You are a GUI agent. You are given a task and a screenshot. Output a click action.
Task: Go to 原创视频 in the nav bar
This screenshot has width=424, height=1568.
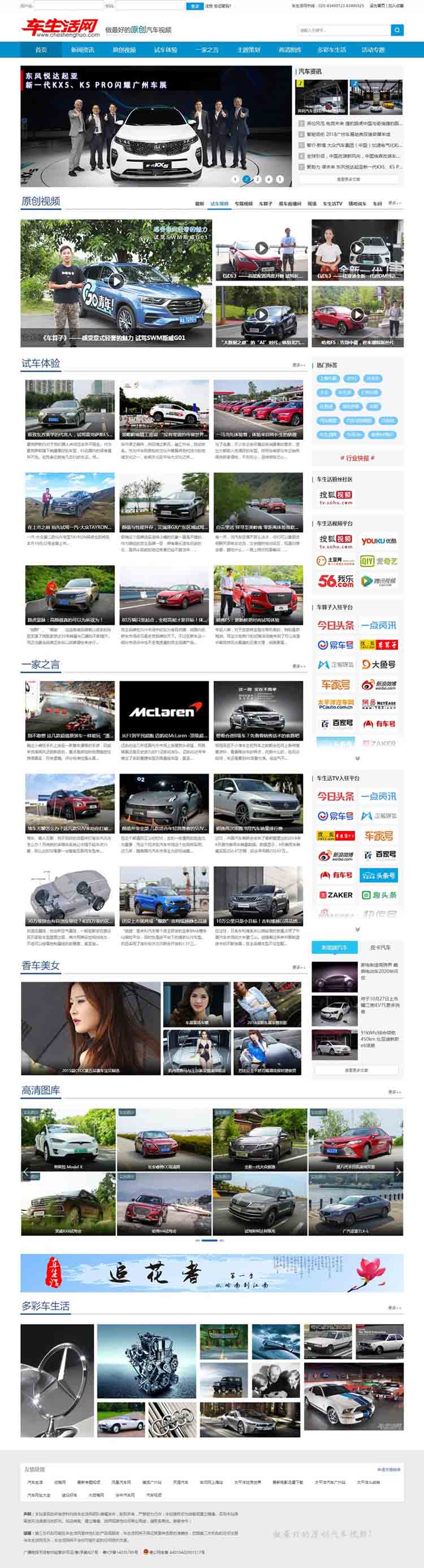pos(124,50)
